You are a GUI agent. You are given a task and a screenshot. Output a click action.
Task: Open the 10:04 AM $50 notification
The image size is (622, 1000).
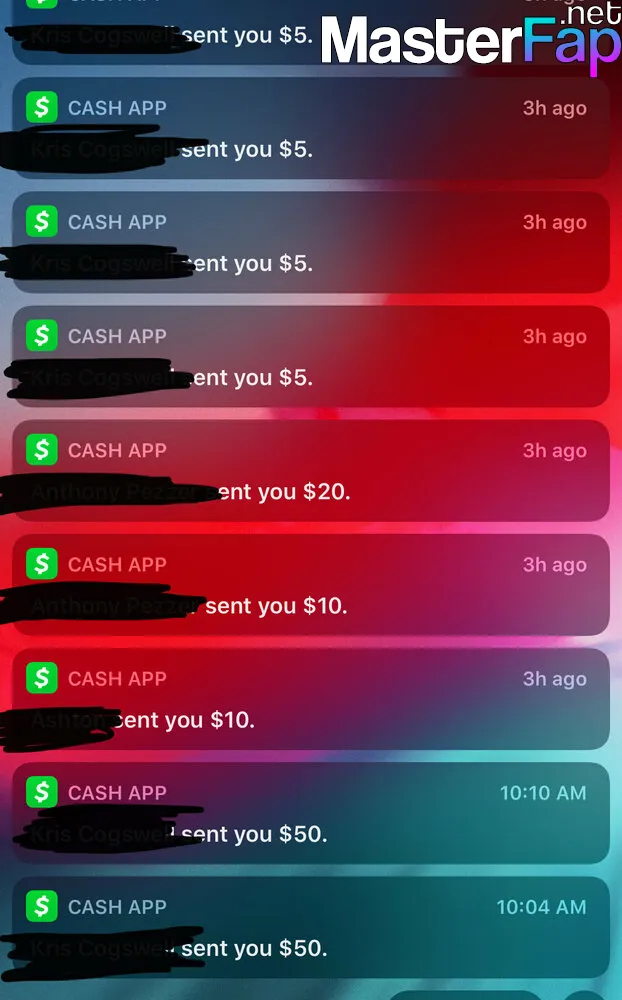click(x=311, y=927)
